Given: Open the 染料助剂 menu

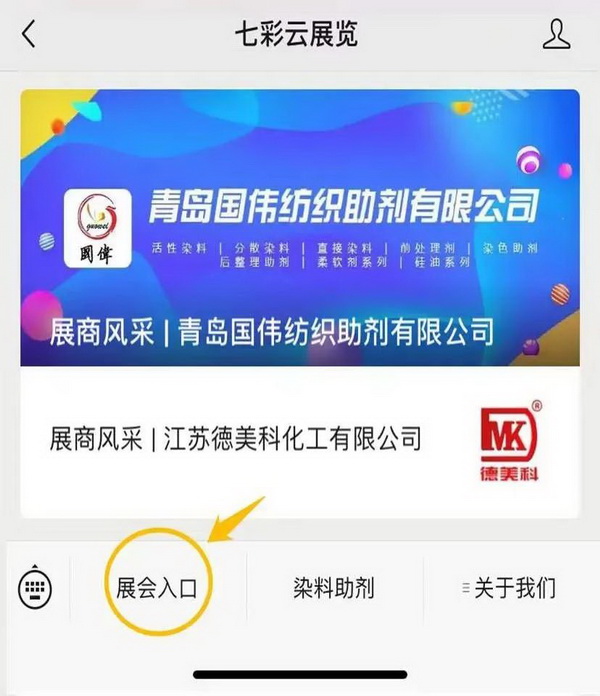Looking at the screenshot, I should [x=334, y=587].
